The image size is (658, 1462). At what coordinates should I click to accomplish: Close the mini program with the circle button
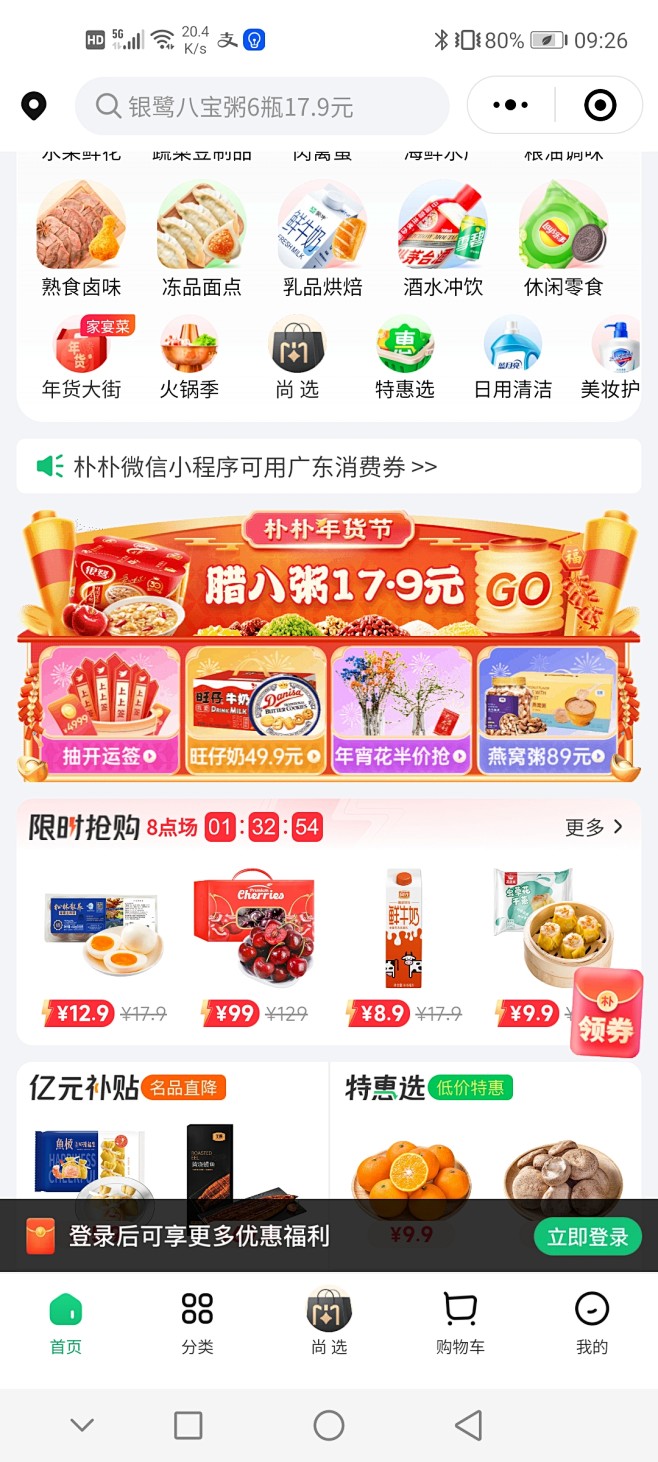pyautogui.click(x=599, y=105)
